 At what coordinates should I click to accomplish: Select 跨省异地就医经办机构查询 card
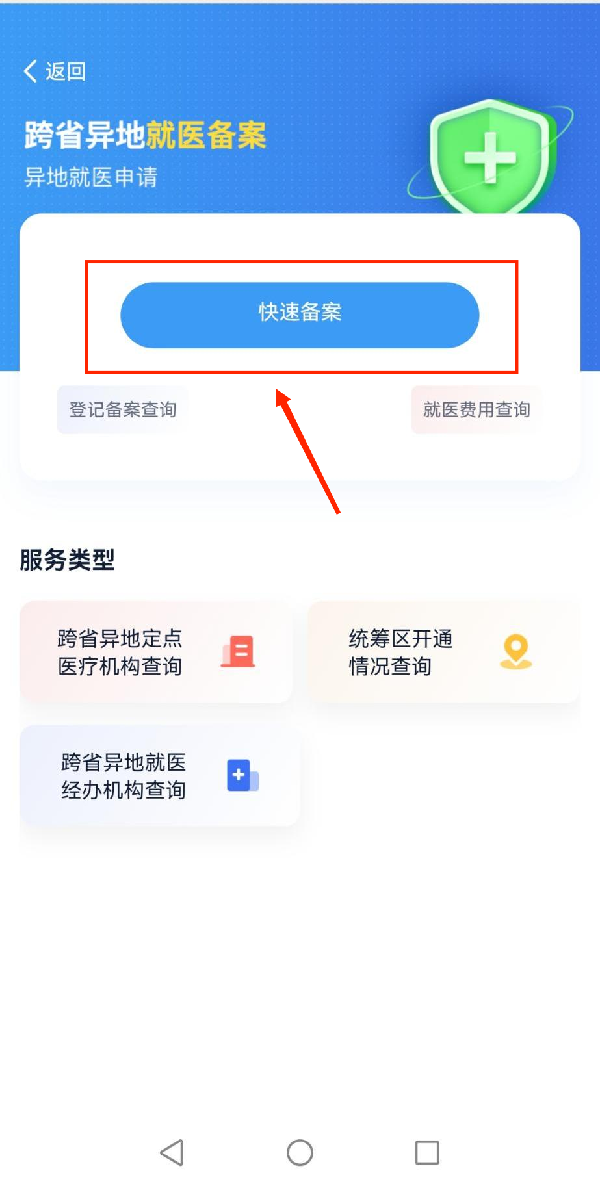pos(160,776)
